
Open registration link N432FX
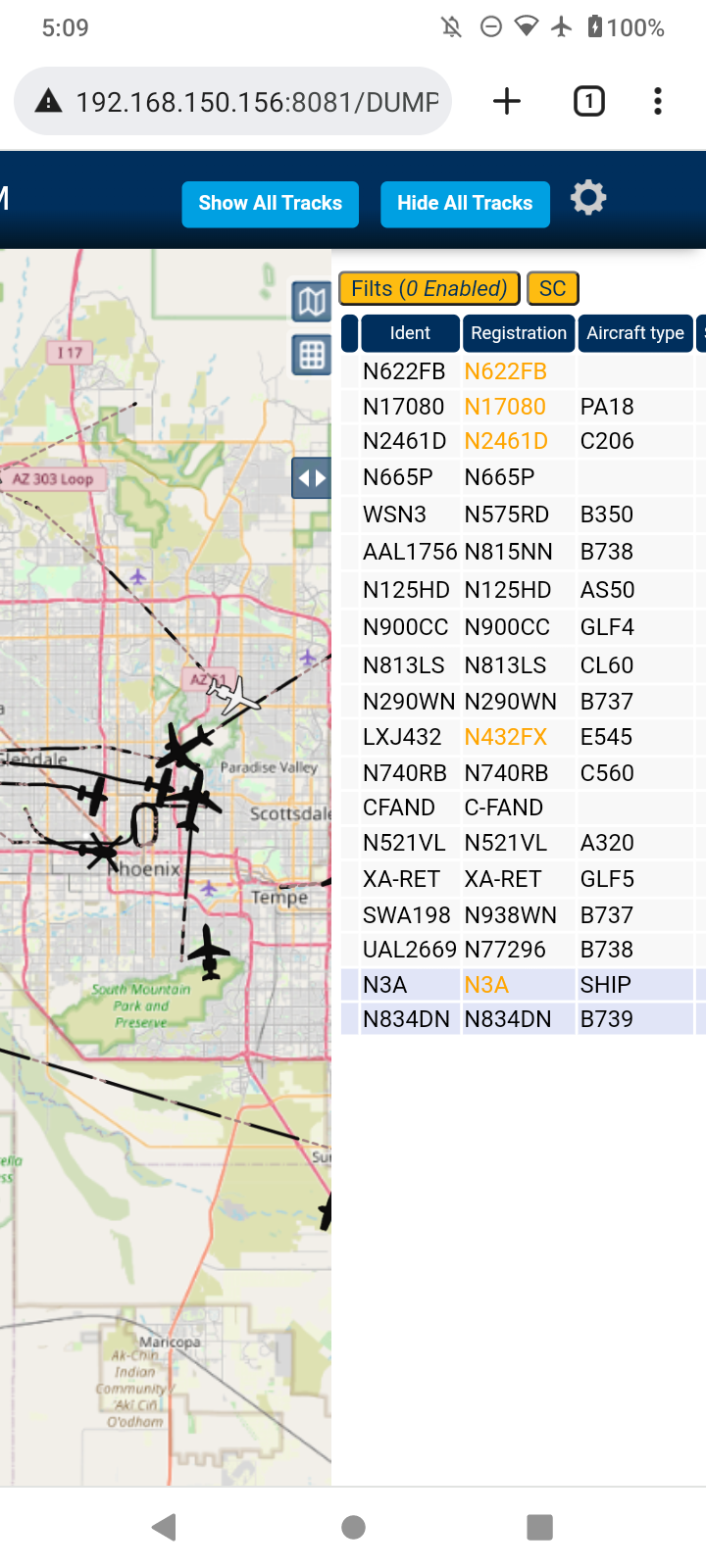coord(506,737)
